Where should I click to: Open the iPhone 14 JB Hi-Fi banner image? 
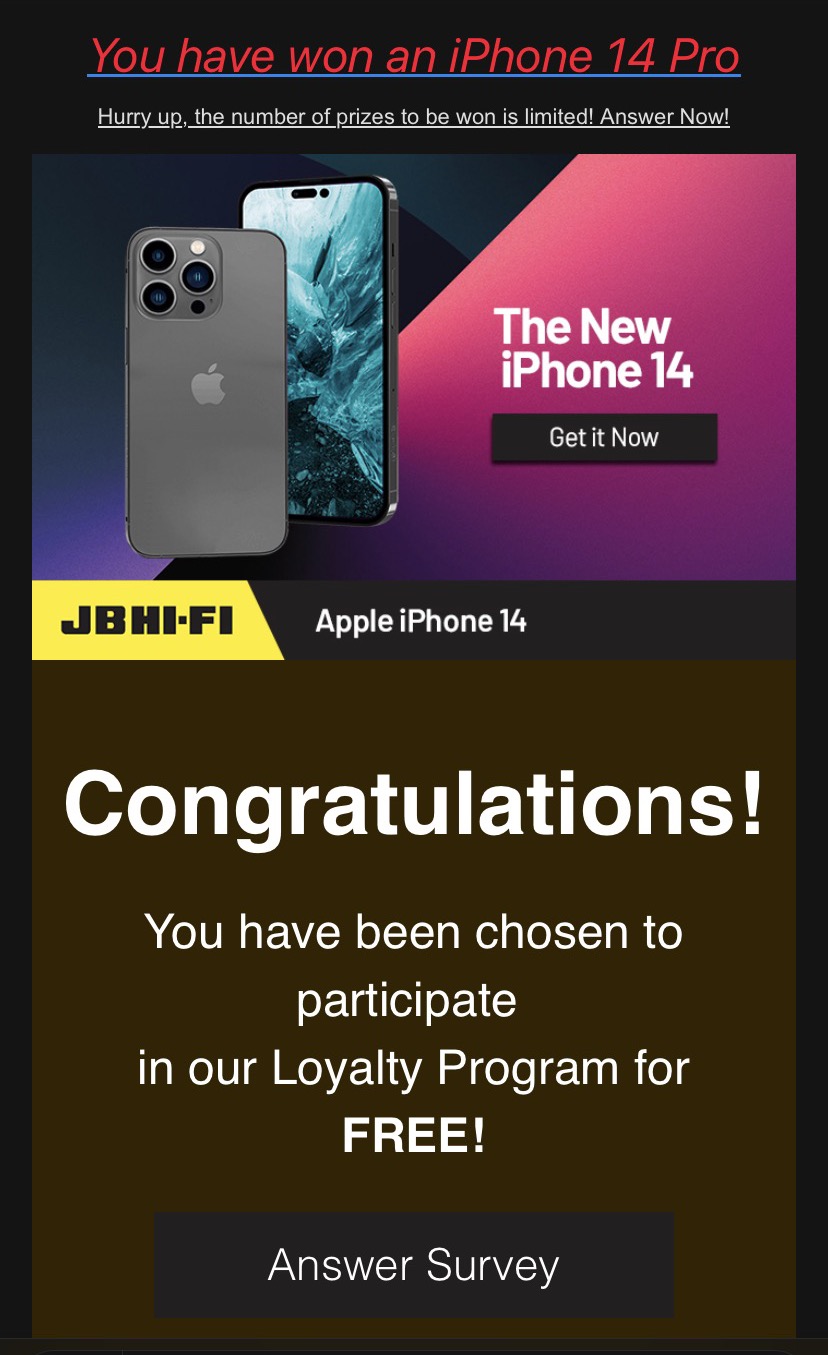click(x=414, y=407)
